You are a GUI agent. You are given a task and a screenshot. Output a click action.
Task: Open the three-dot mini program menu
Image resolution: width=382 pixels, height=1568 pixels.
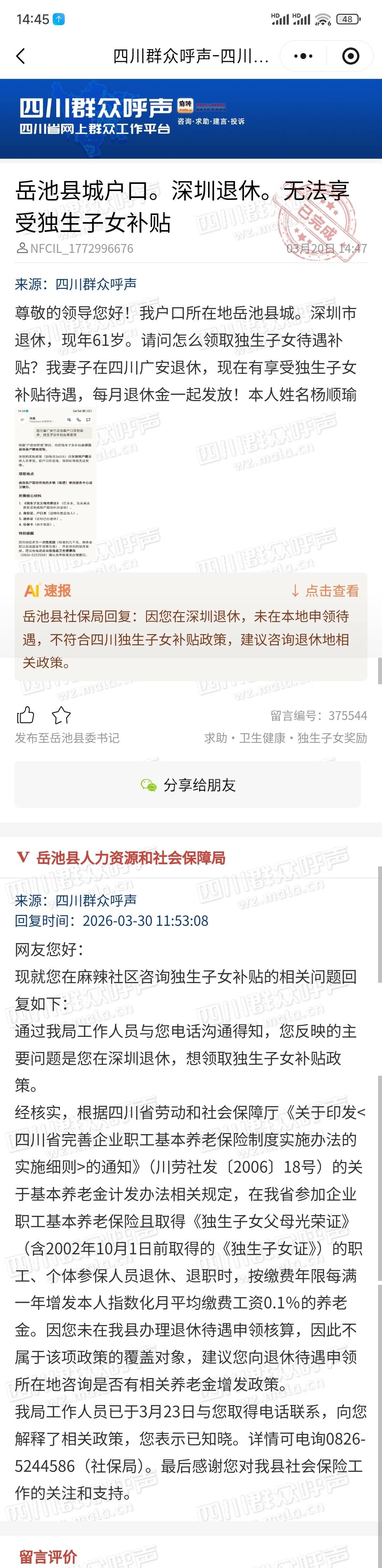303,56
